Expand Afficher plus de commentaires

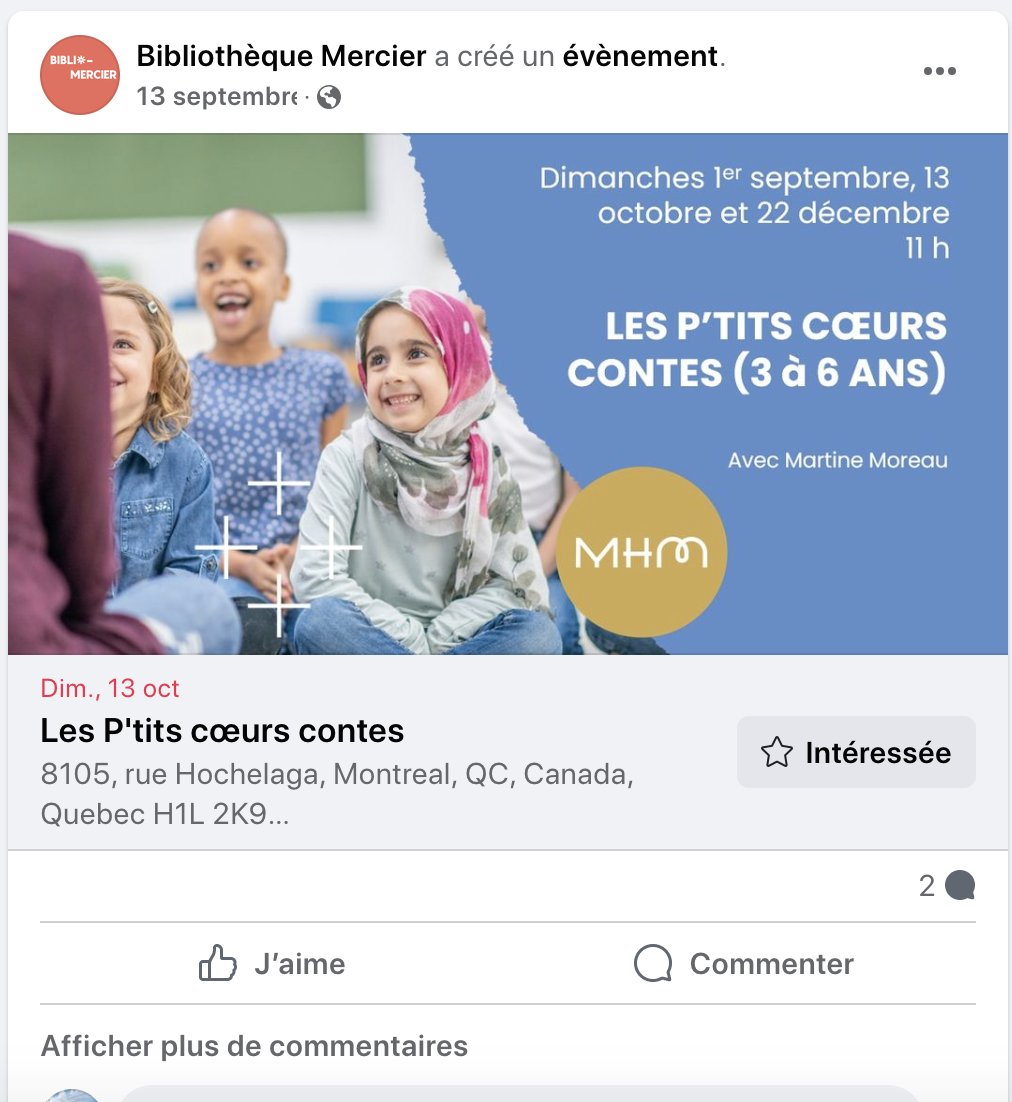pos(254,1046)
